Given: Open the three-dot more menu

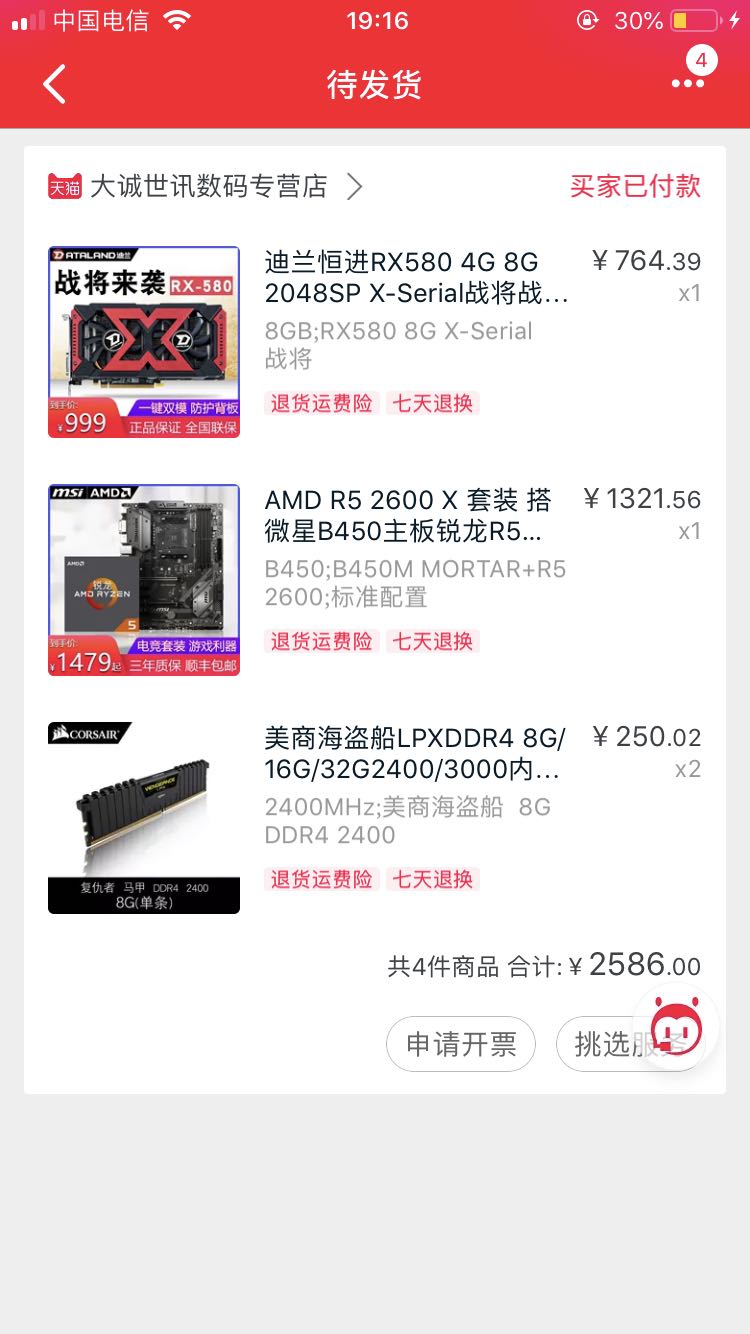Looking at the screenshot, I should pos(688,84).
